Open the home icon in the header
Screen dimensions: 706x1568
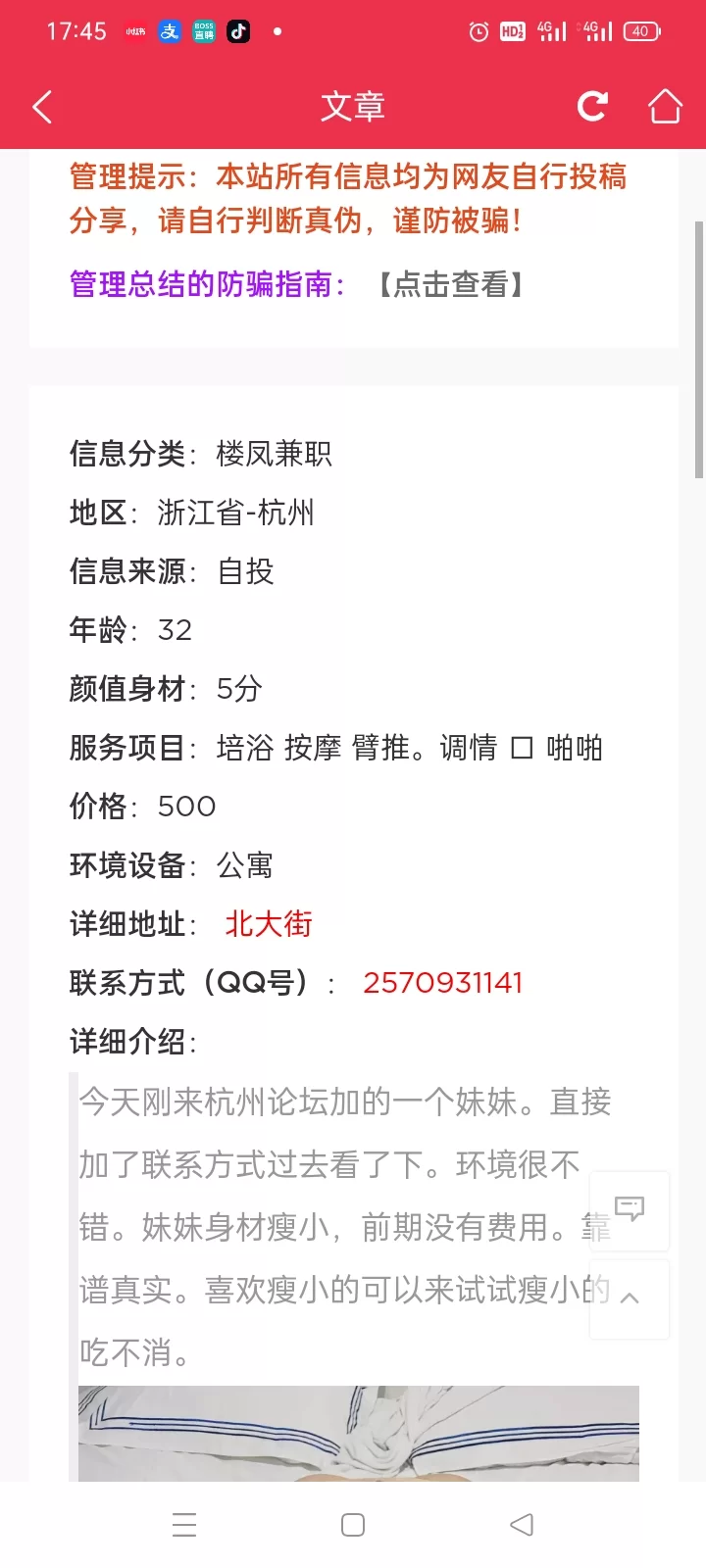pos(665,106)
